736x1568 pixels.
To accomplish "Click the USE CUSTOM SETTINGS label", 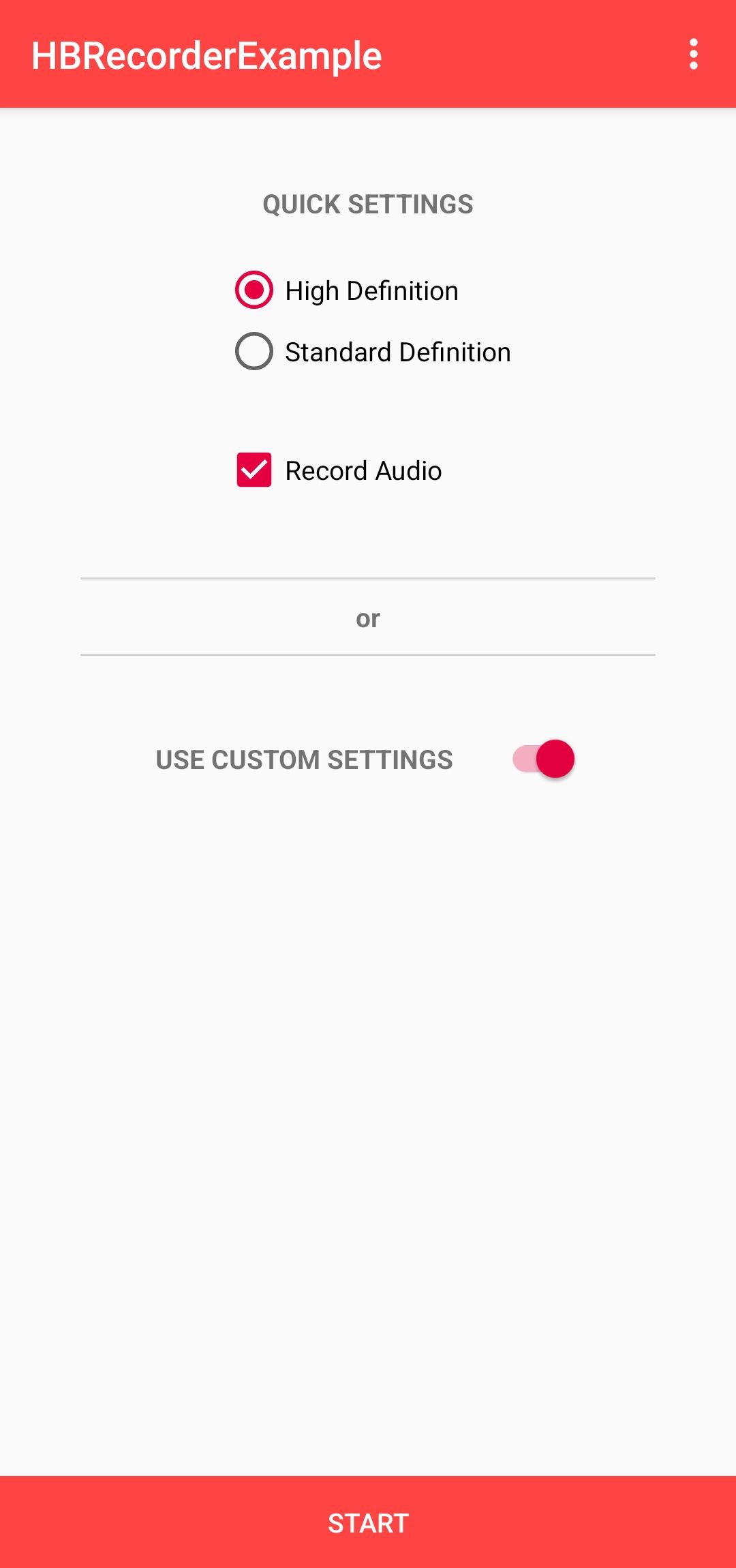I will (305, 759).
